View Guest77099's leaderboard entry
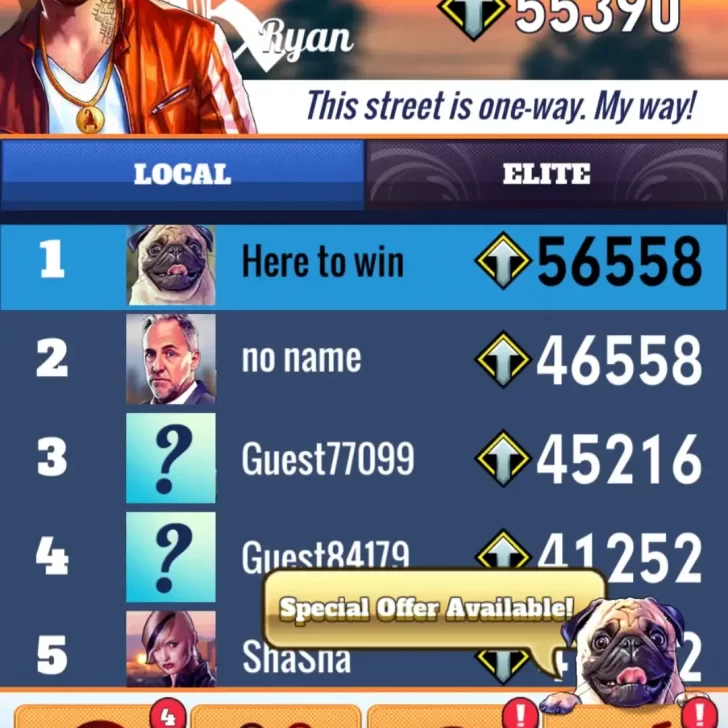The height and width of the screenshot is (728, 728). pos(363,458)
